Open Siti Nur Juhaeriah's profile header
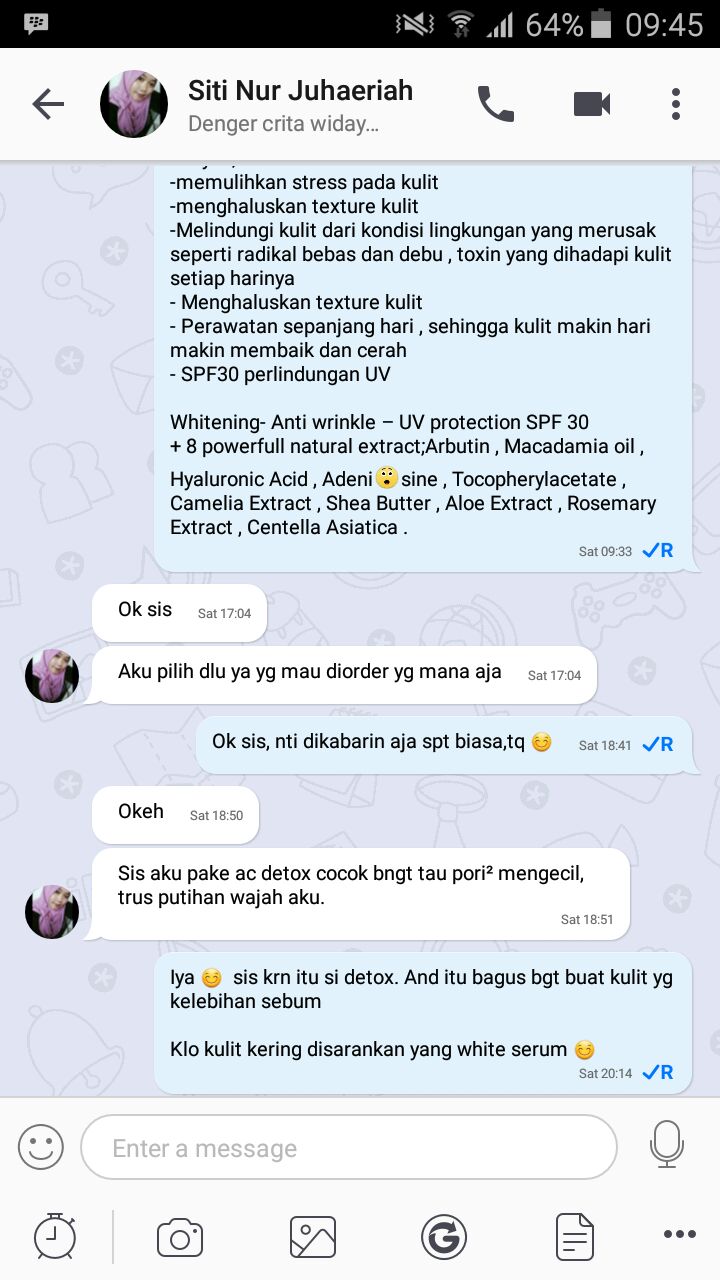This screenshot has width=720, height=1280. coord(300,104)
